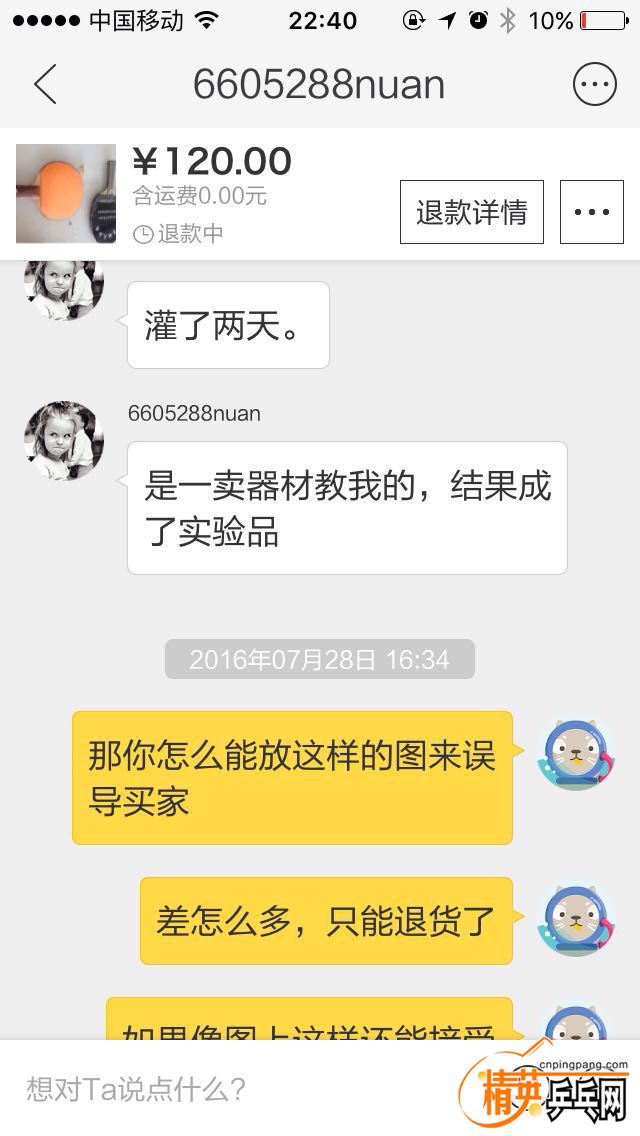View seller avatar beside 是一卖器材教我的 message

tap(64, 441)
